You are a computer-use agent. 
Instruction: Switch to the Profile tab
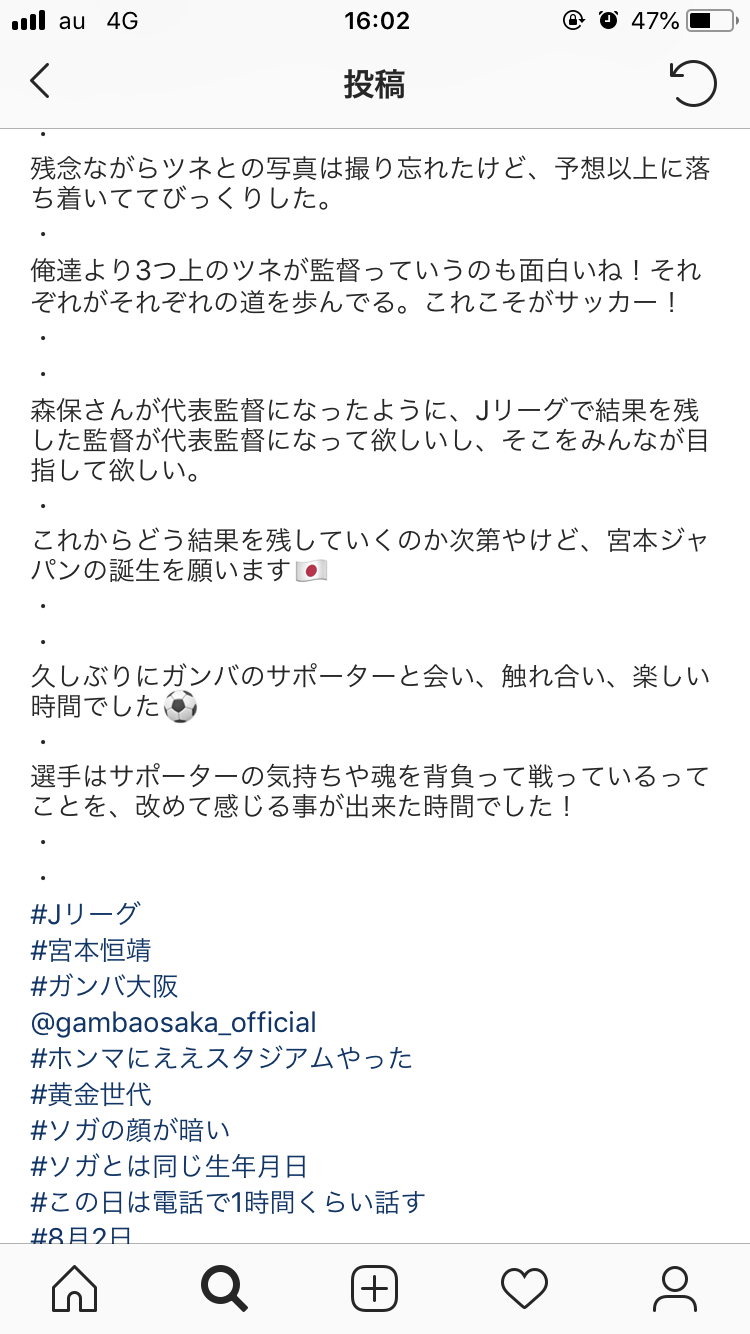[675, 1288]
